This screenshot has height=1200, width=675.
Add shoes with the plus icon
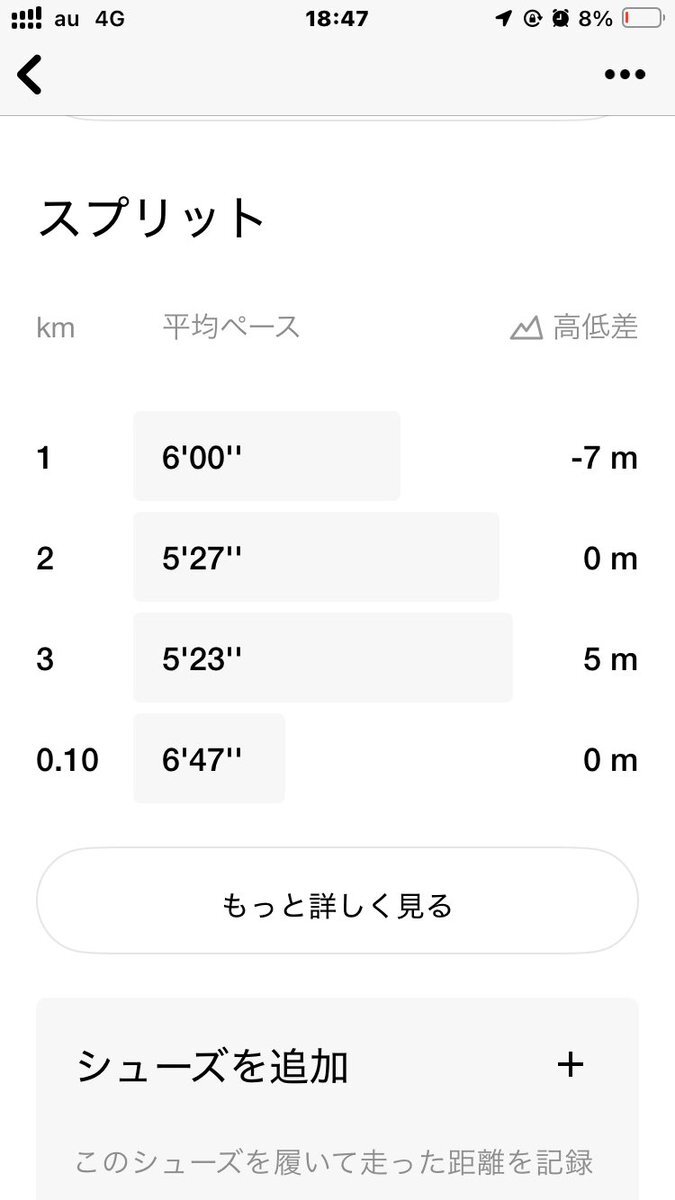570,1065
